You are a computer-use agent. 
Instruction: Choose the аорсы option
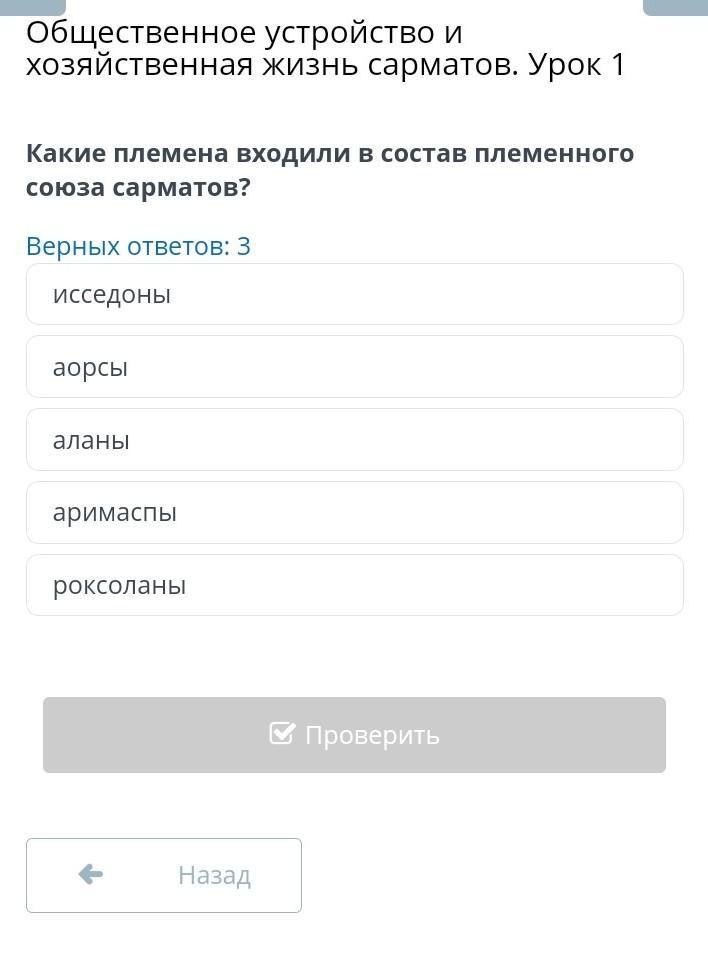click(x=354, y=367)
